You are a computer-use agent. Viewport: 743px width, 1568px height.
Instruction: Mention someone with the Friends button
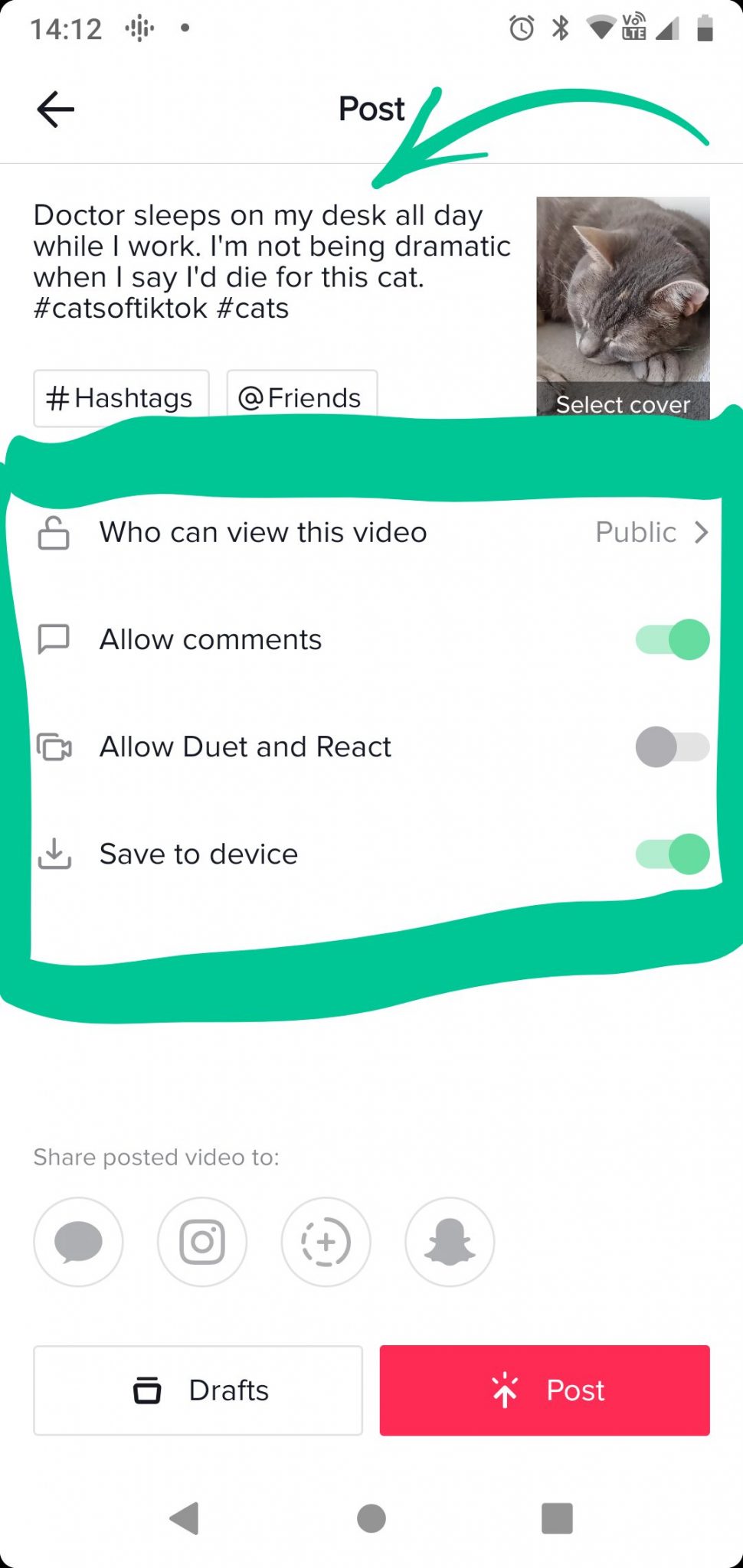[302, 398]
